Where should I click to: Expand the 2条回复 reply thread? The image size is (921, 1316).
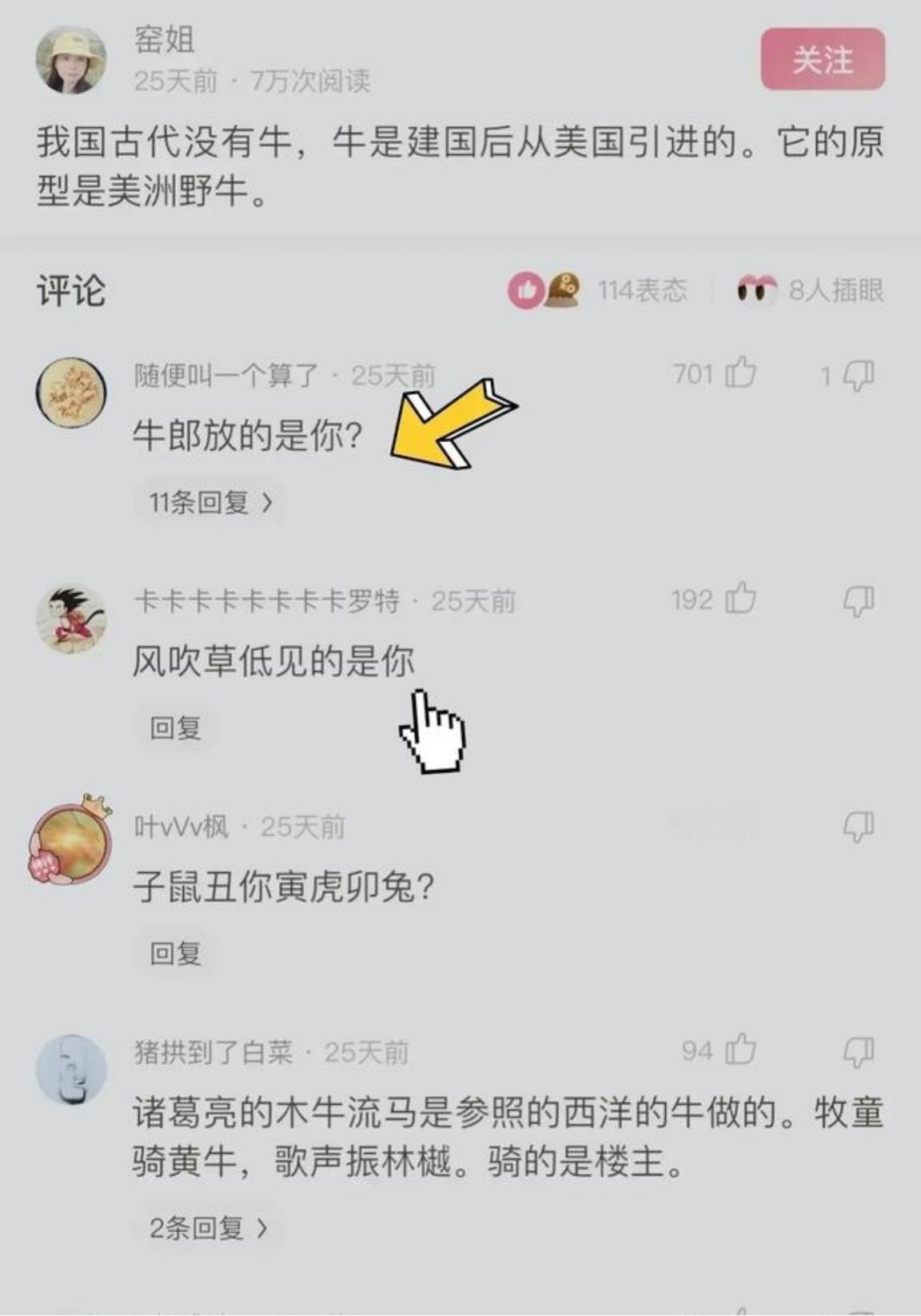point(202,1227)
